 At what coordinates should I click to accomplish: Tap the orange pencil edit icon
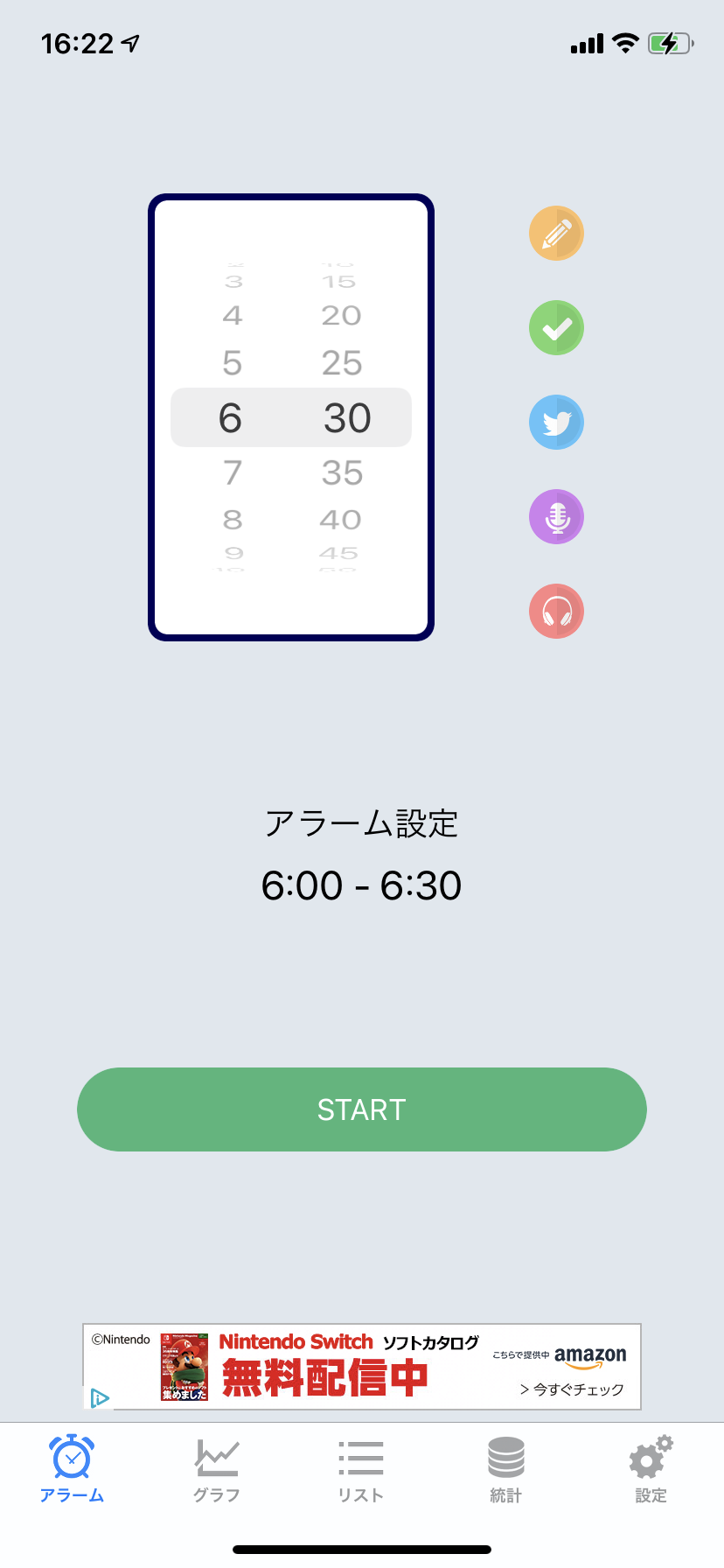tap(556, 234)
